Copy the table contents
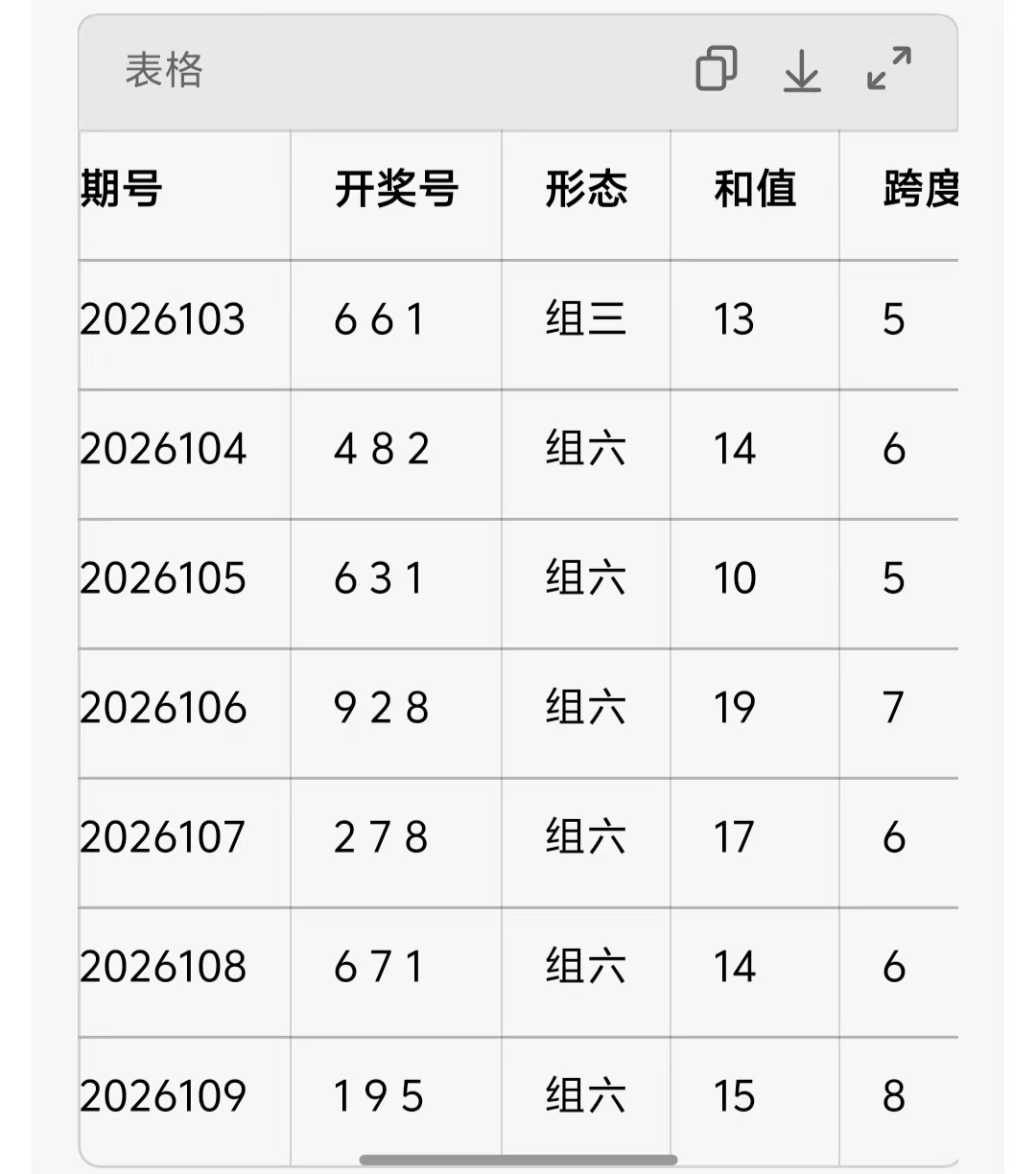Viewport: 1036px width, 1174px height. coord(716,69)
